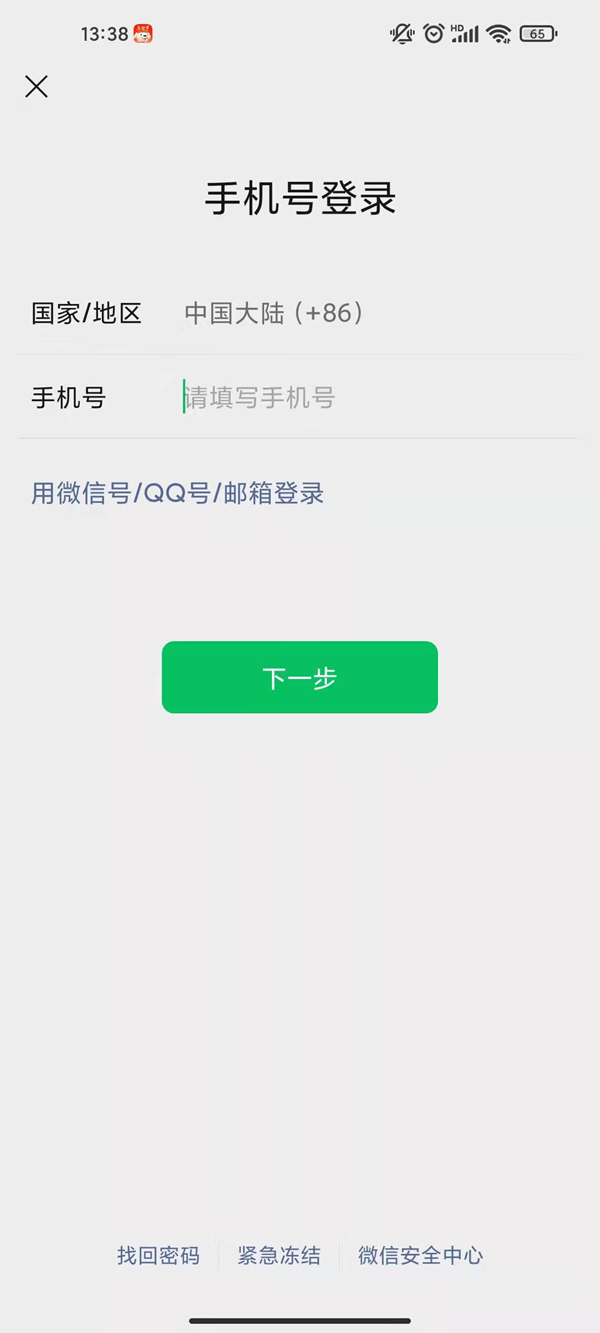Viewport: 600px width, 1333px height.
Task: Open 紧急冻结 emergency freeze
Action: (x=279, y=1256)
